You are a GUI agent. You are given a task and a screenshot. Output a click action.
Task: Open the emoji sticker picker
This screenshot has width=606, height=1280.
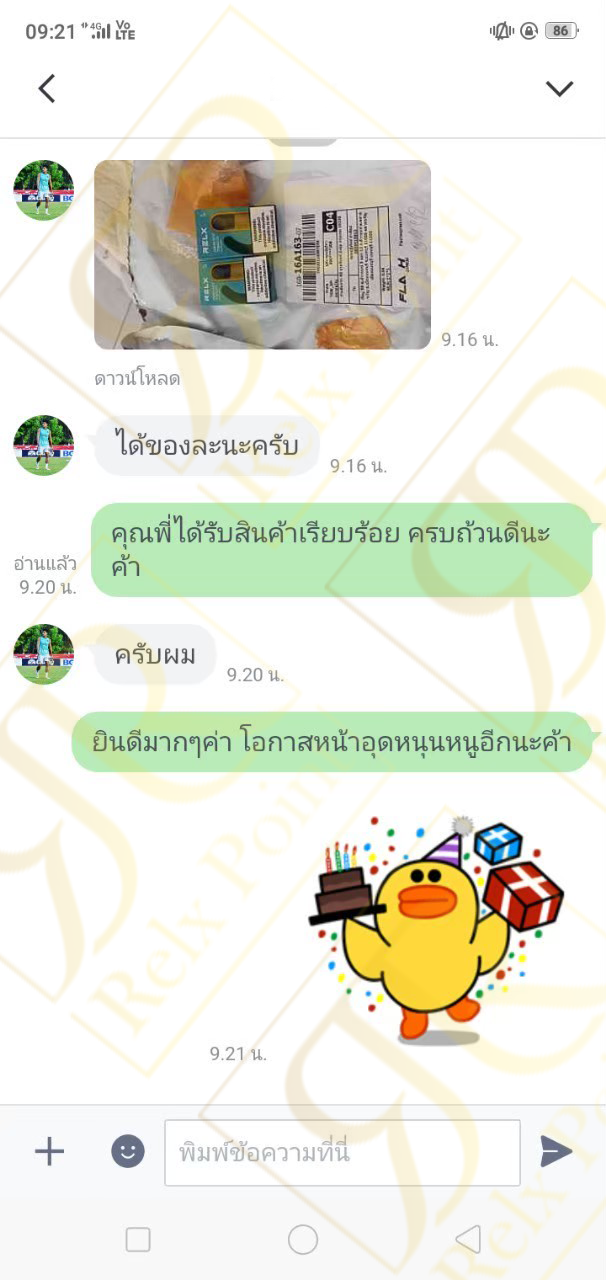click(128, 1151)
